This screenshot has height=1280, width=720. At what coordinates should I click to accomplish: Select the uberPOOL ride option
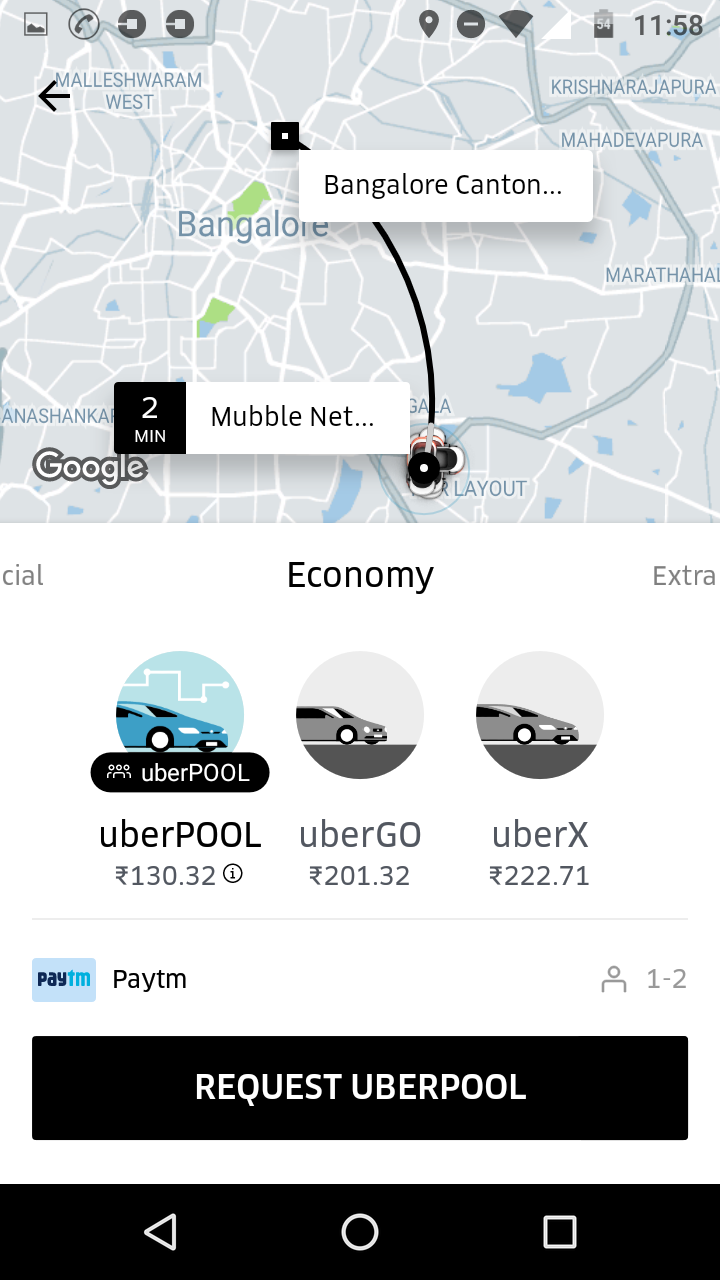point(180,715)
